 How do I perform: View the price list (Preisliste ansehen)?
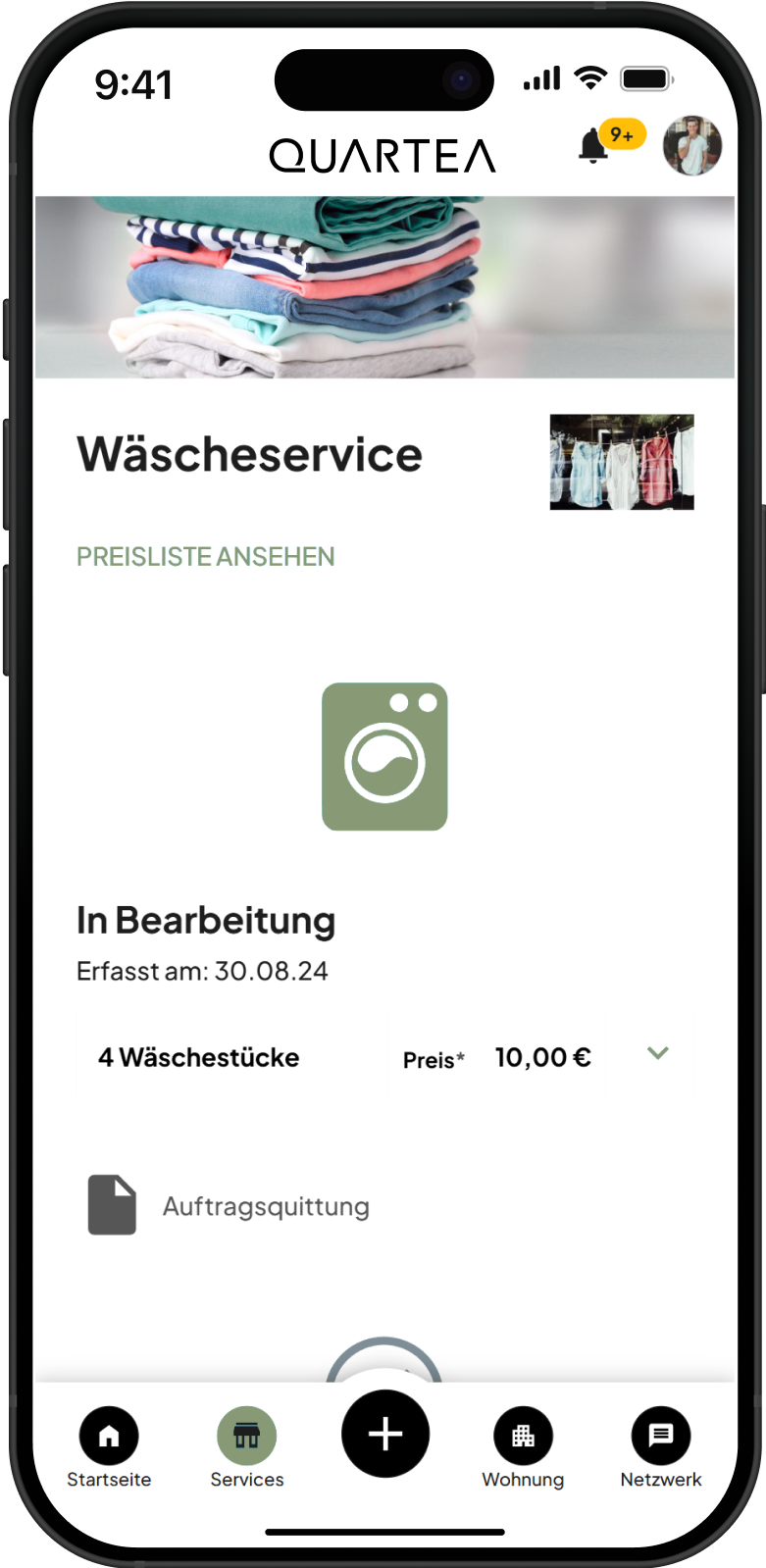206,557
